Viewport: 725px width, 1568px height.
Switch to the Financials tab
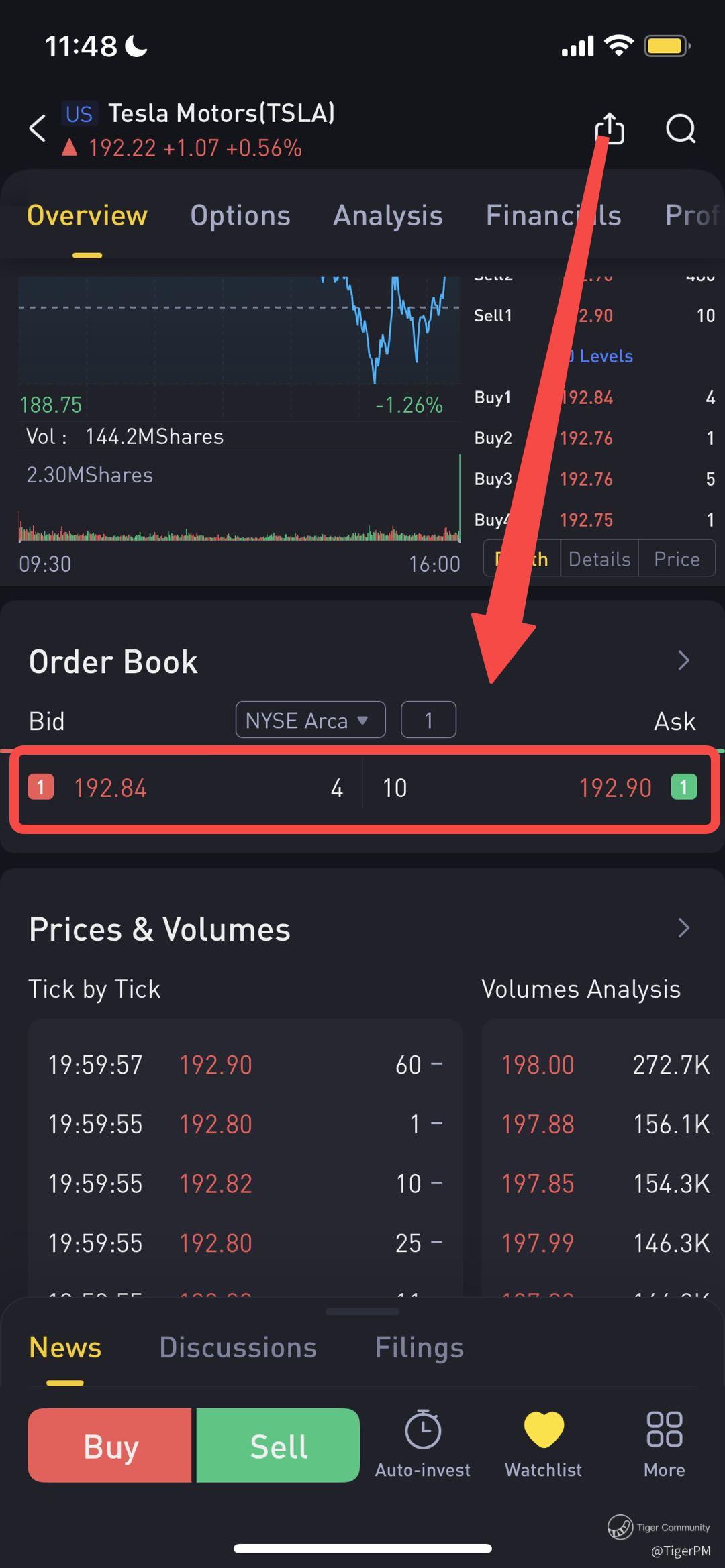(553, 216)
